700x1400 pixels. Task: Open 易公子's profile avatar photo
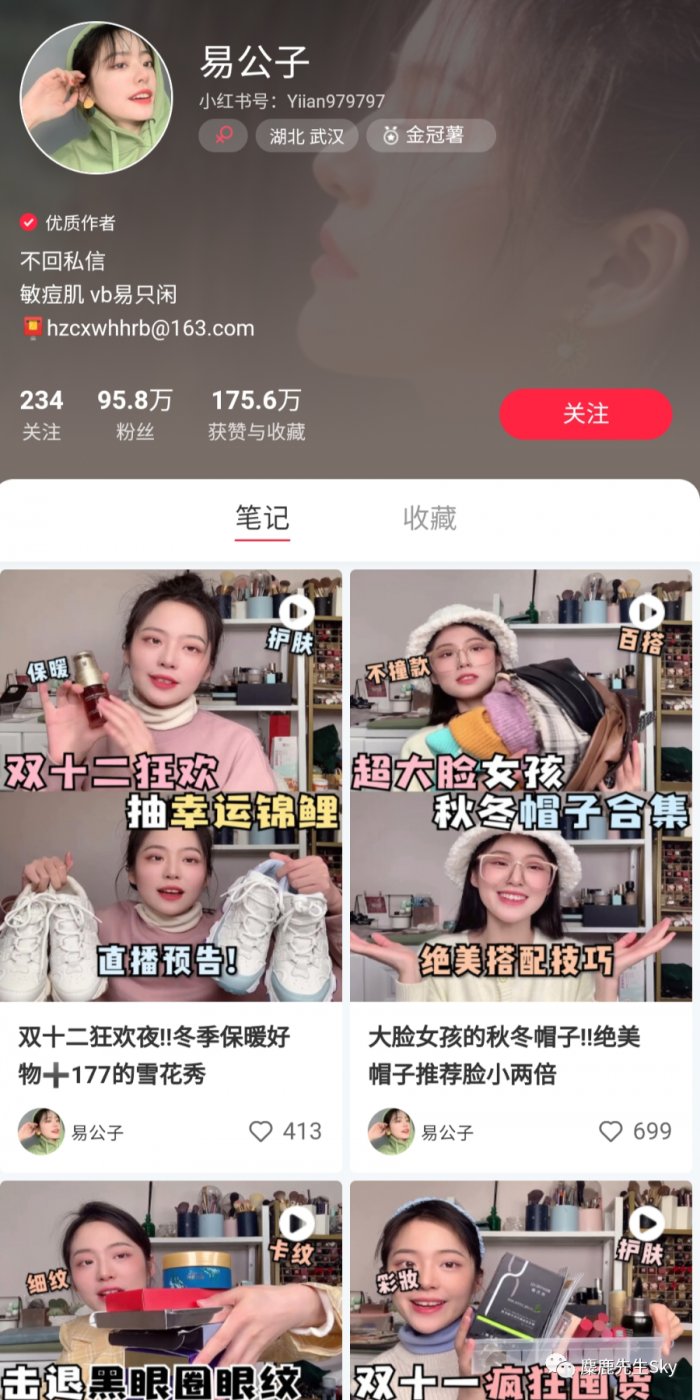(x=97, y=98)
